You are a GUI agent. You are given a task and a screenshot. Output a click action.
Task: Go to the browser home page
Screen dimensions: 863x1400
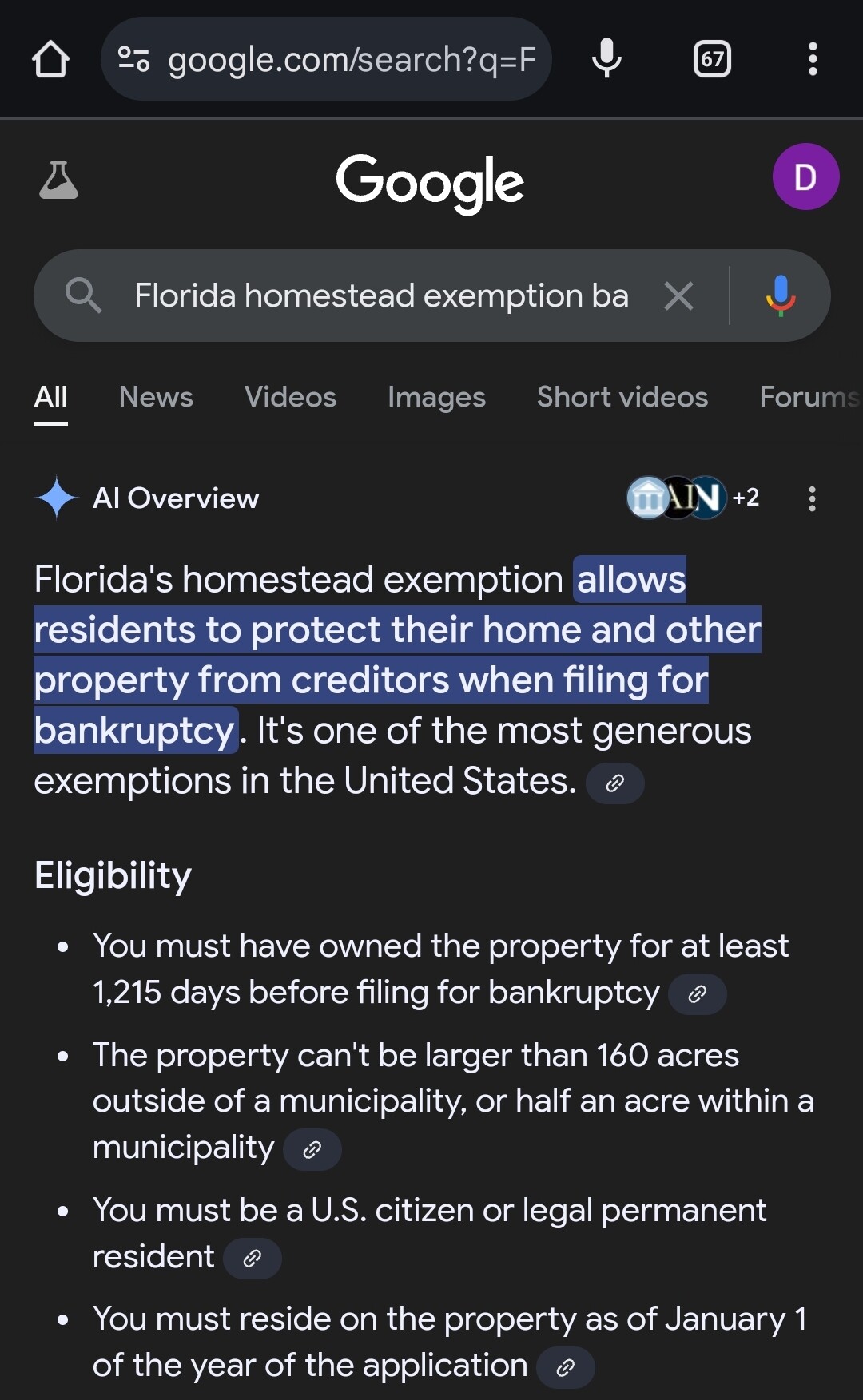[x=50, y=59]
